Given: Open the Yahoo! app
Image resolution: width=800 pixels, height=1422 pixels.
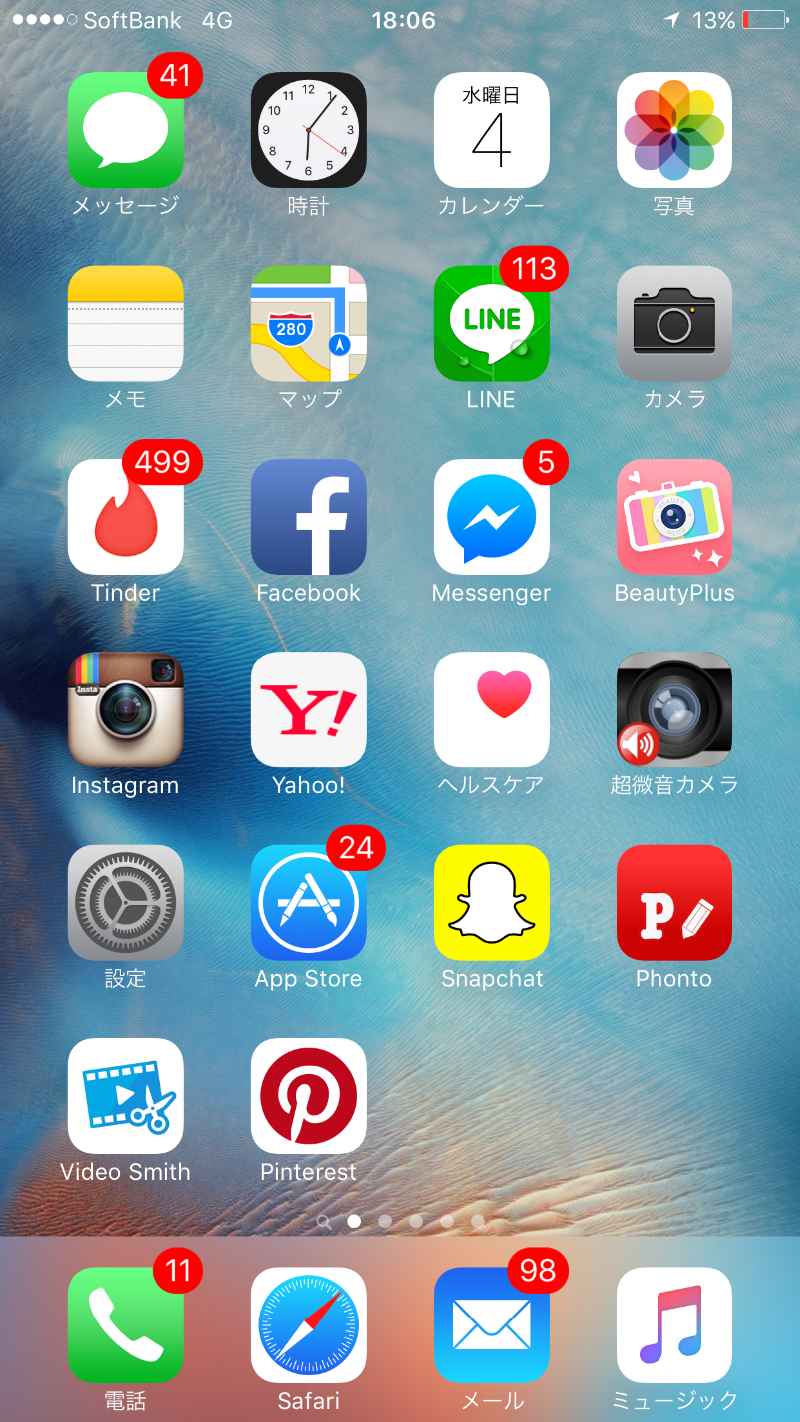Looking at the screenshot, I should point(308,710).
